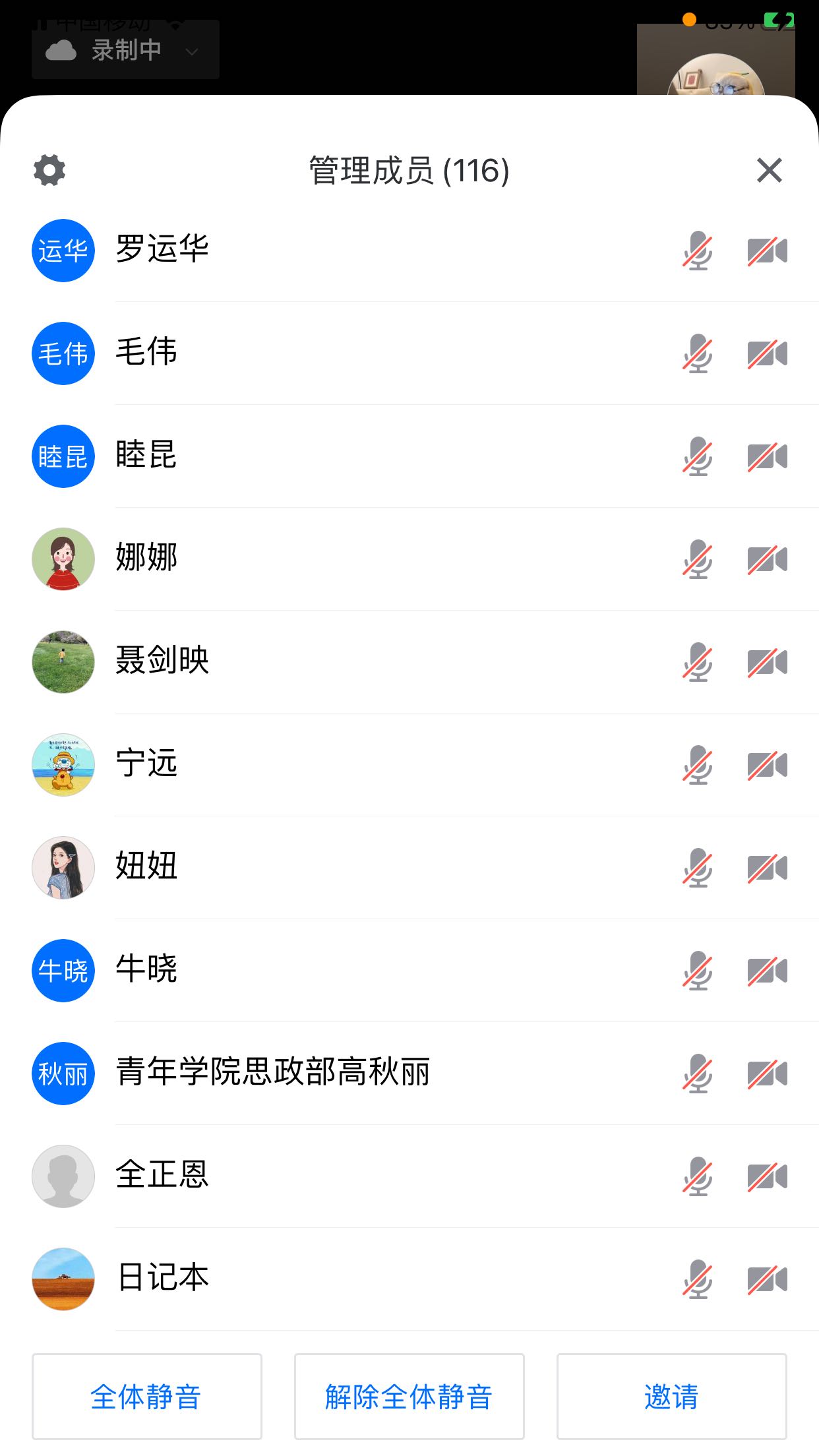Toggle microphone for 毛伟
Viewport: 819px width, 1456px height.
pos(698,354)
